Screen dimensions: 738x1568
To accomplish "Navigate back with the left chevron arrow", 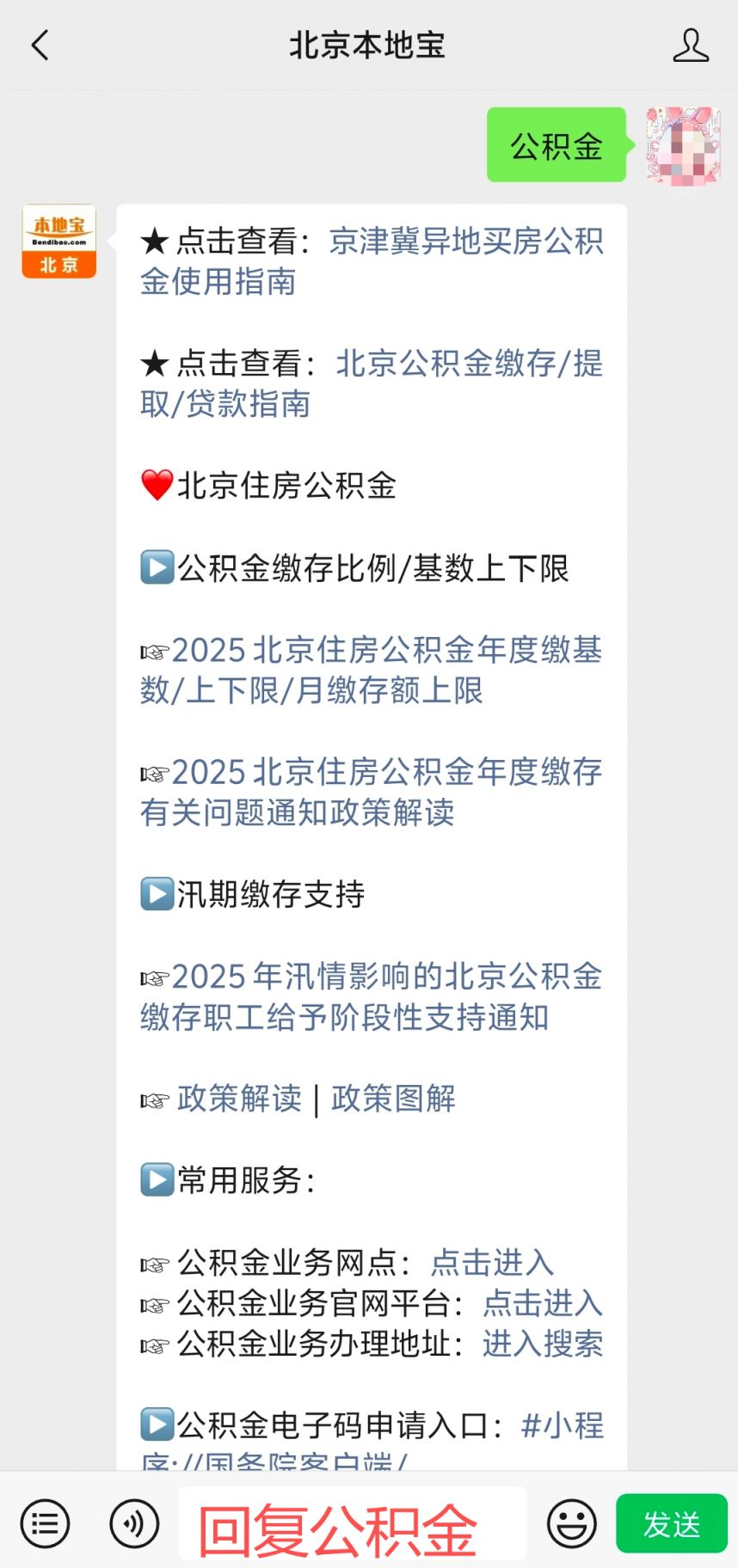I will pos(39,46).
